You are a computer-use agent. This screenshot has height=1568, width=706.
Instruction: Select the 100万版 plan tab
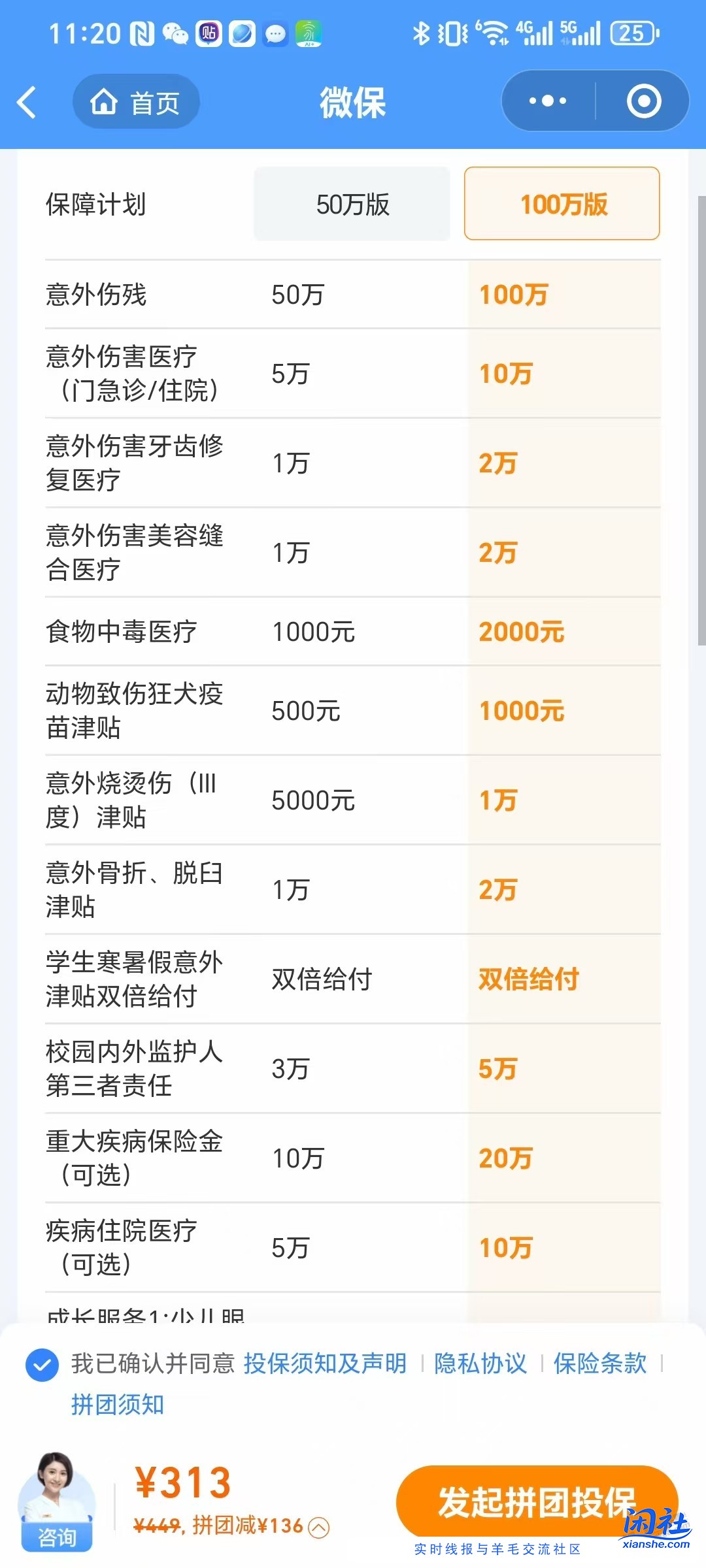(562, 203)
